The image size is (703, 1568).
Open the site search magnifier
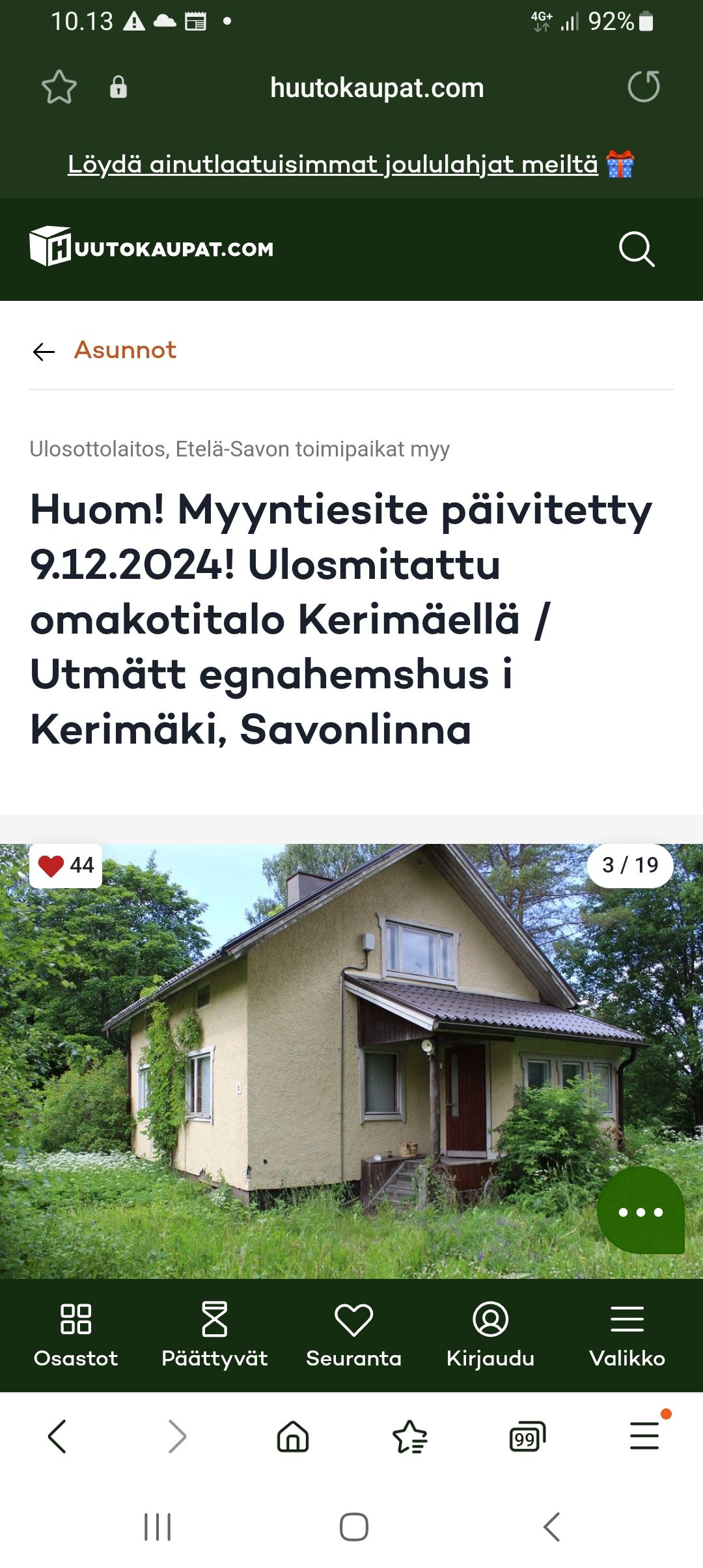[x=636, y=249]
